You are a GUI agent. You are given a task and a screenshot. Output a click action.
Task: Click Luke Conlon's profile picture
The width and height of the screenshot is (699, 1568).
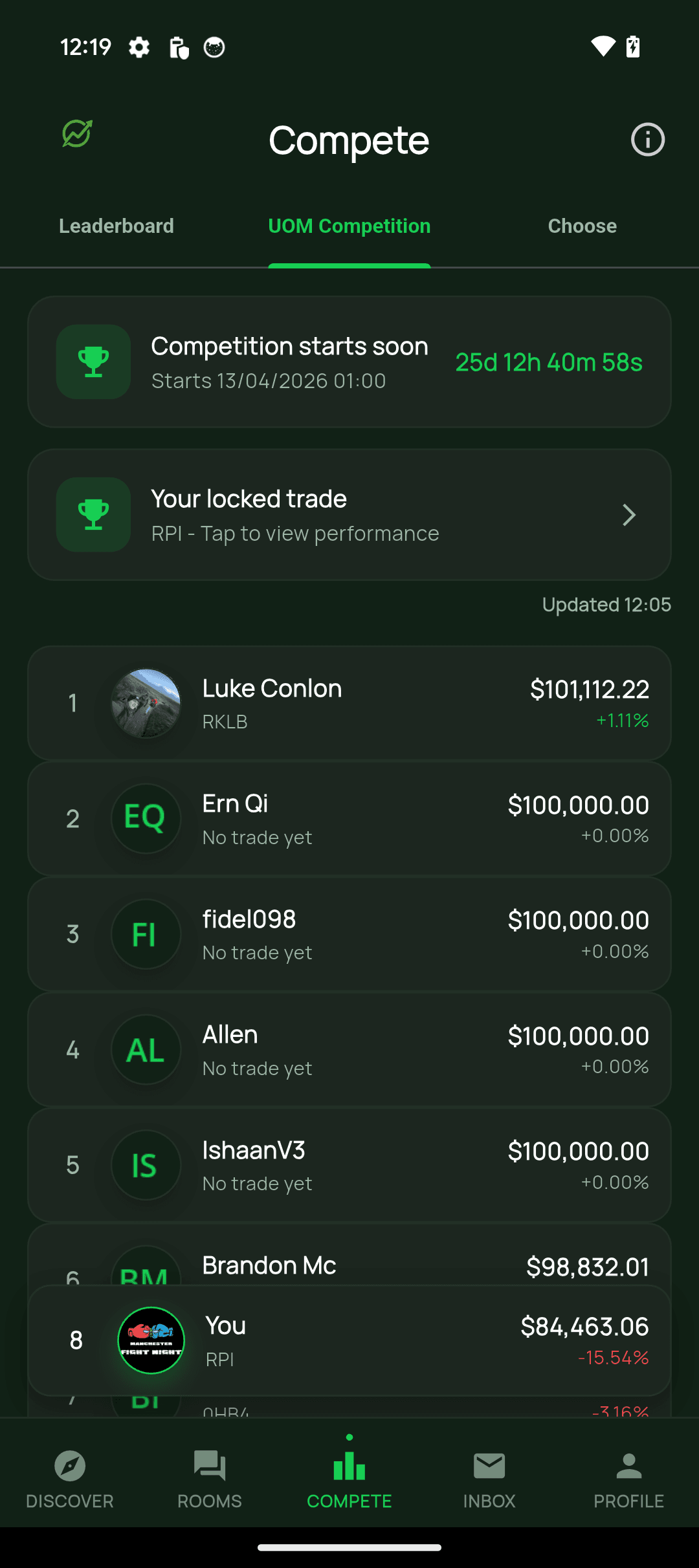click(146, 703)
